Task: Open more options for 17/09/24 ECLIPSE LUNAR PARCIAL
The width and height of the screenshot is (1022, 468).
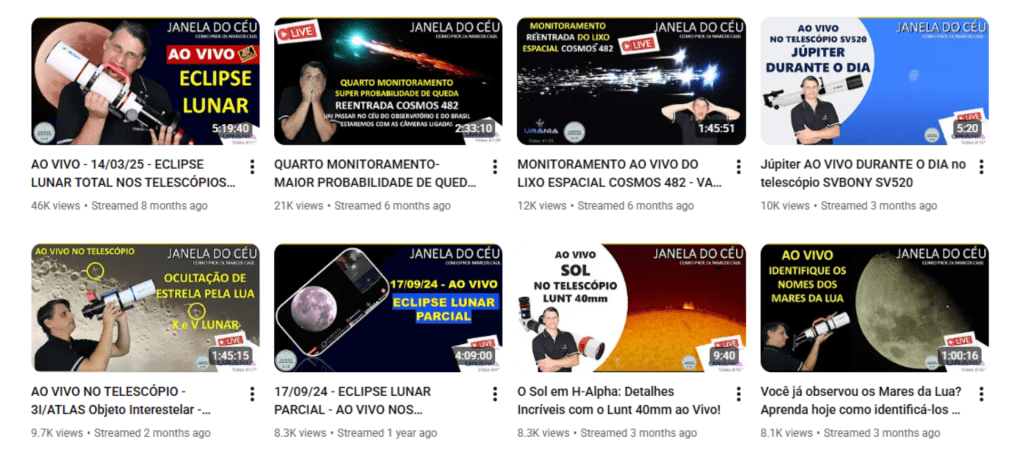Action: (x=495, y=394)
